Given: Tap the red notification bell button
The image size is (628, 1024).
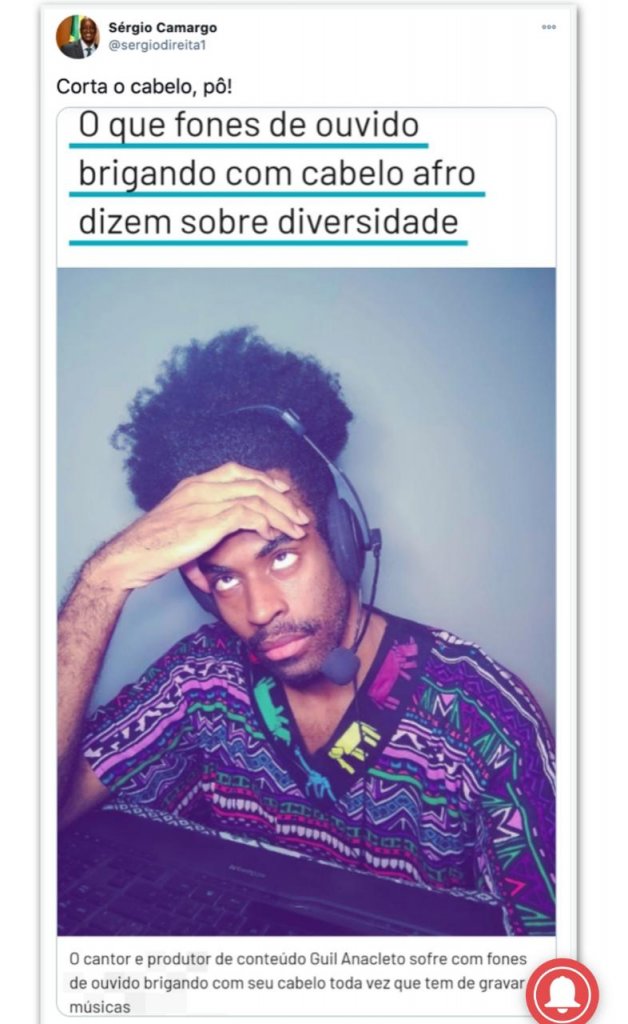Looking at the screenshot, I should tap(562, 991).
